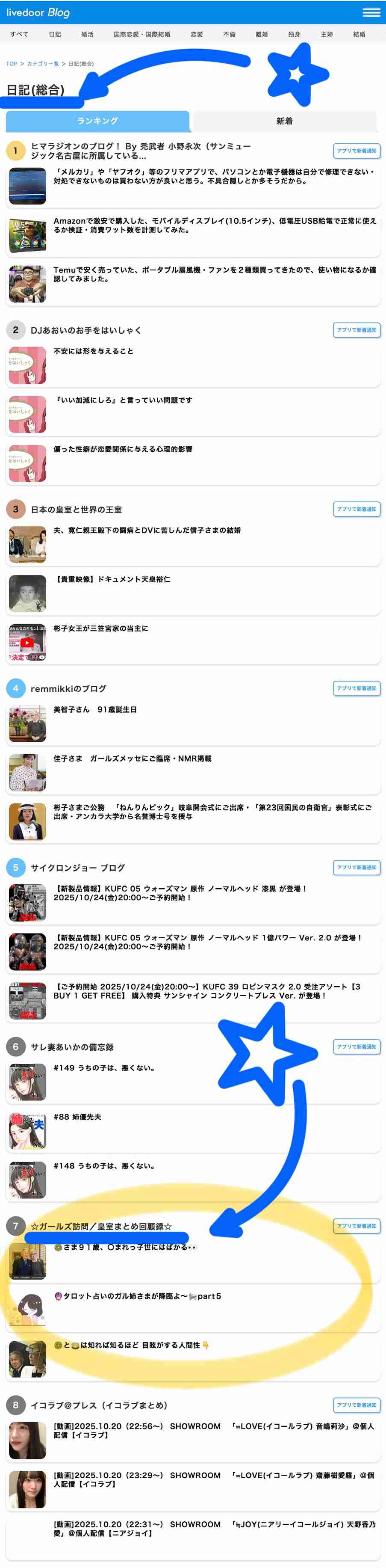Open blog 日本の皇室と世界の王室
386x1568 pixels.
point(76,510)
